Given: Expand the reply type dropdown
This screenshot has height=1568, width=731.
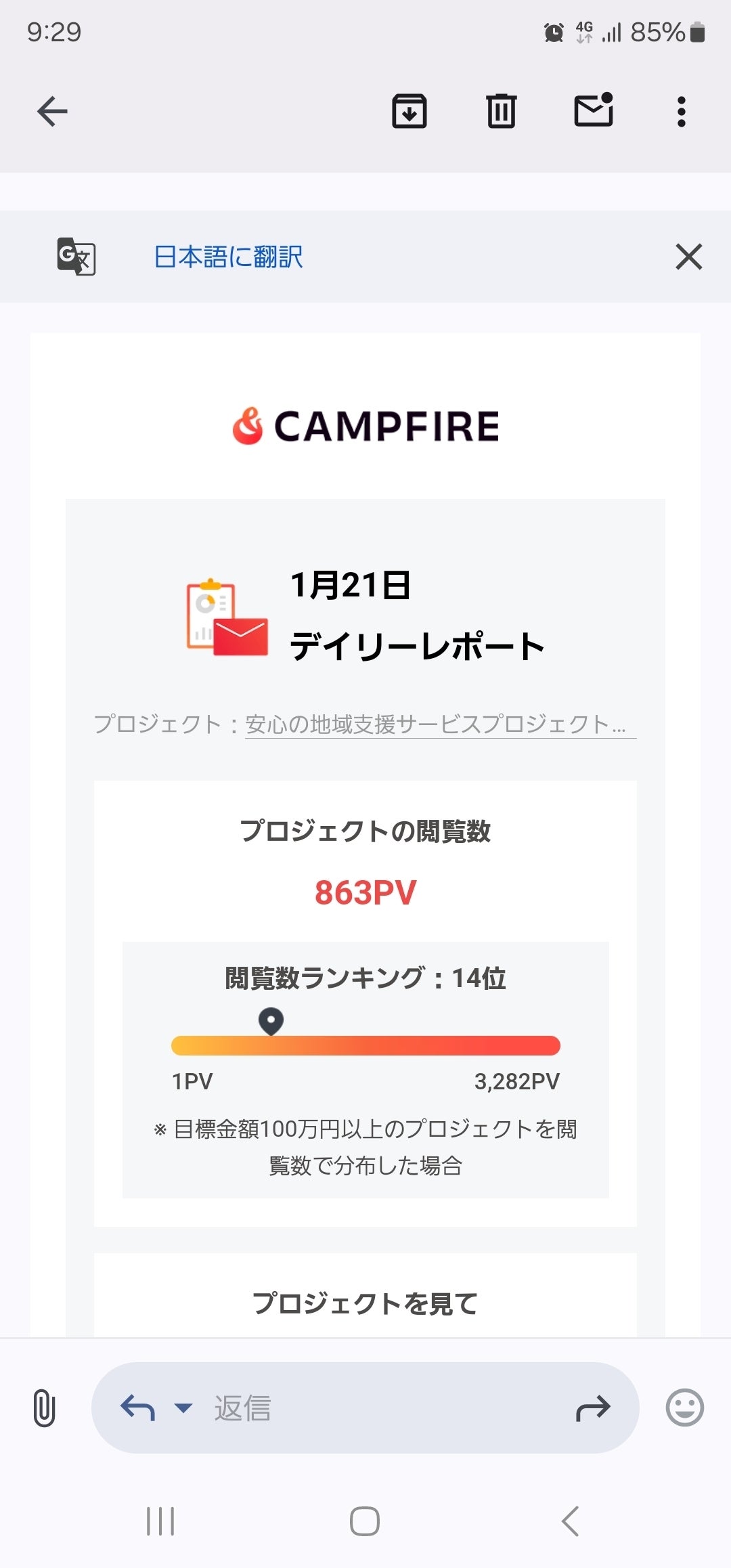Looking at the screenshot, I should click(183, 1408).
